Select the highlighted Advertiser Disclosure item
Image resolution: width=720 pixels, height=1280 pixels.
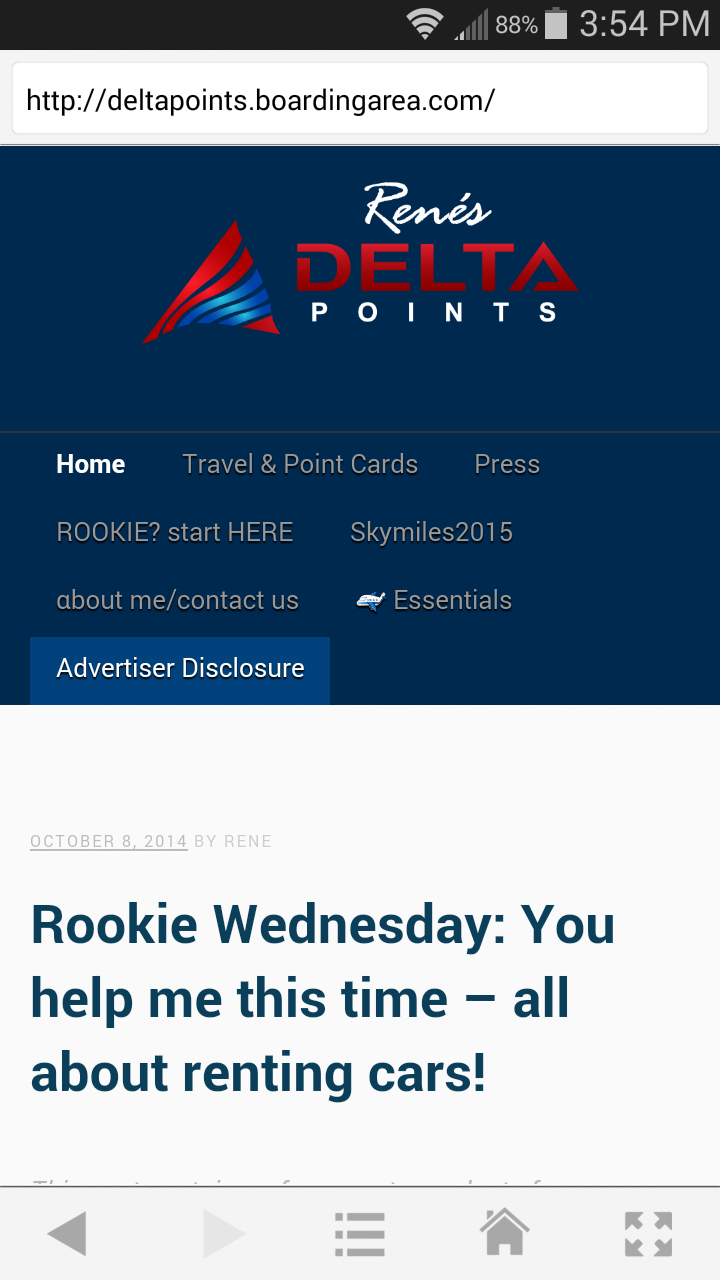coord(180,668)
